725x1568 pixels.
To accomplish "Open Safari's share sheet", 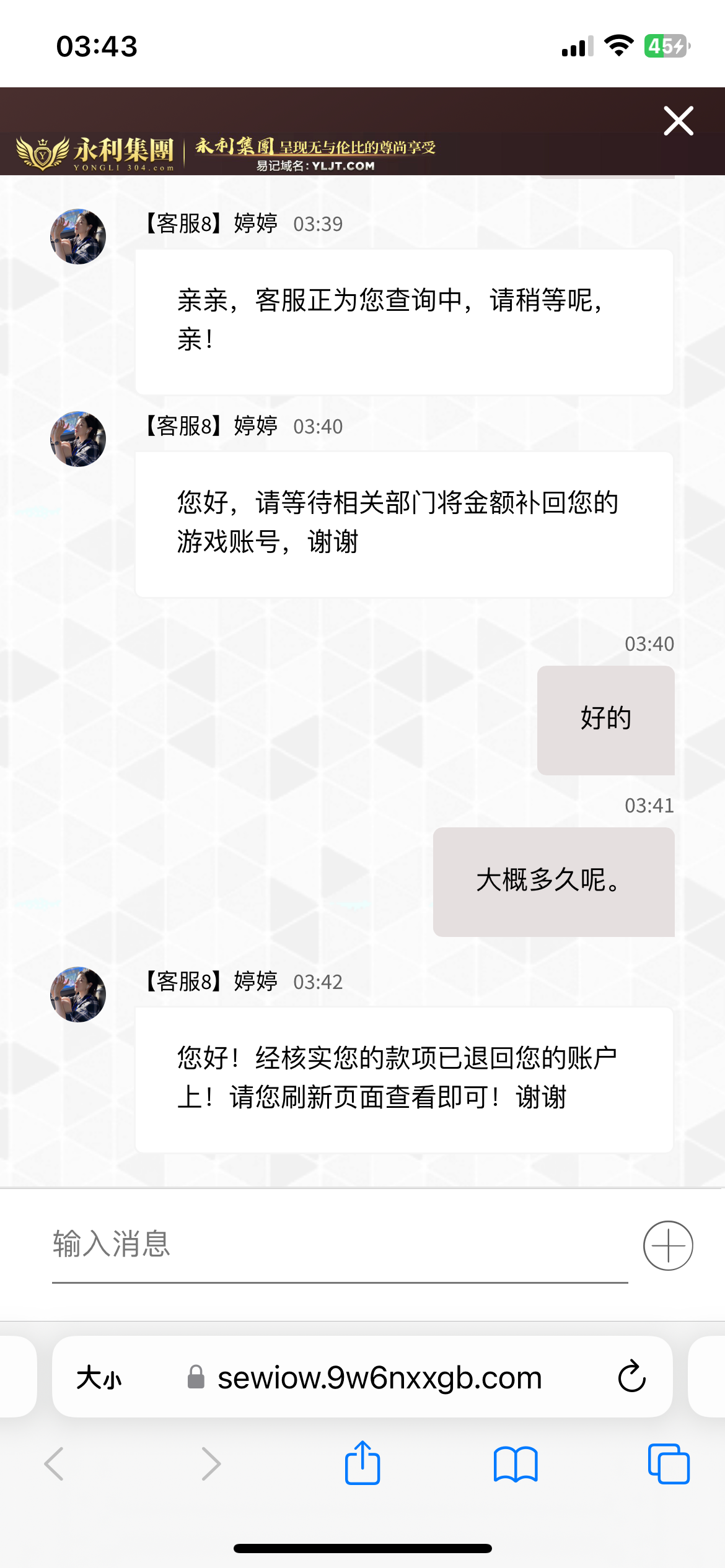I will pyautogui.click(x=362, y=1463).
